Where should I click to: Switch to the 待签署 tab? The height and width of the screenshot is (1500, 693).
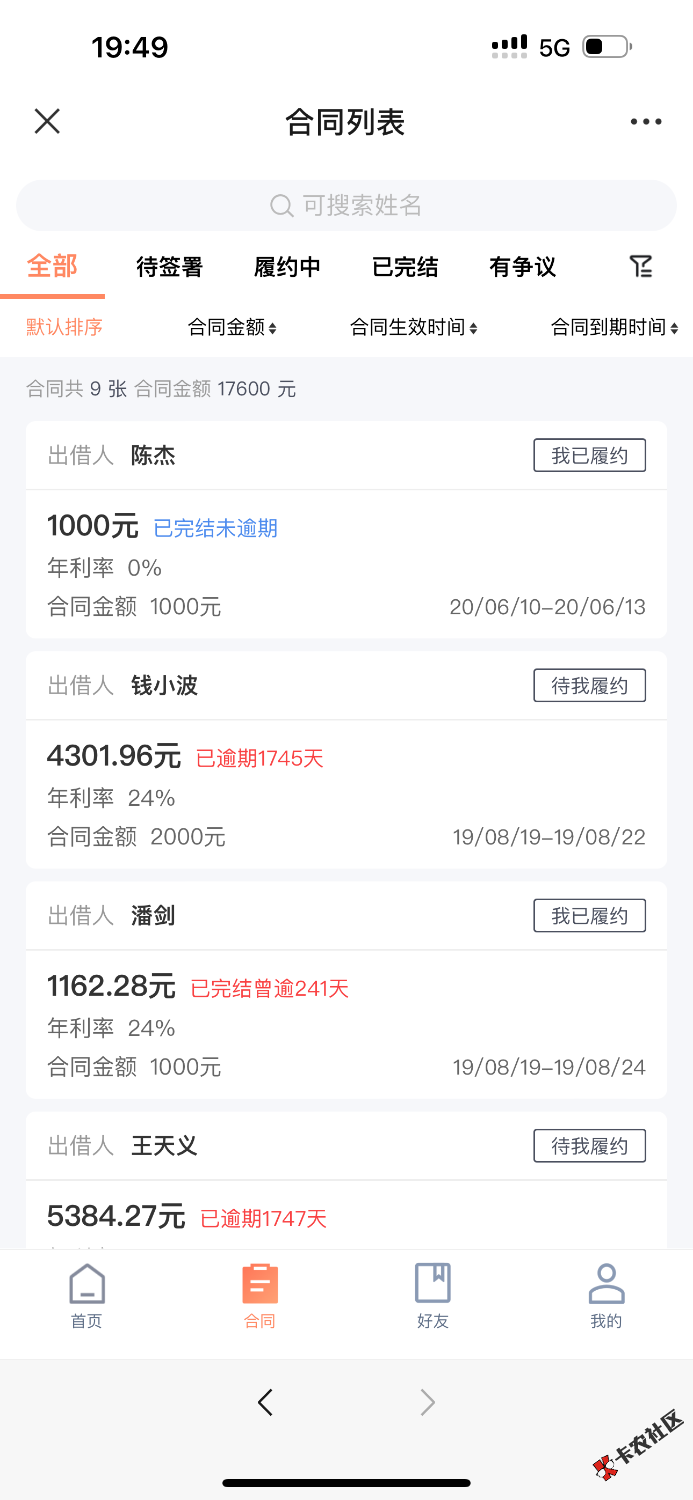tap(169, 267)
